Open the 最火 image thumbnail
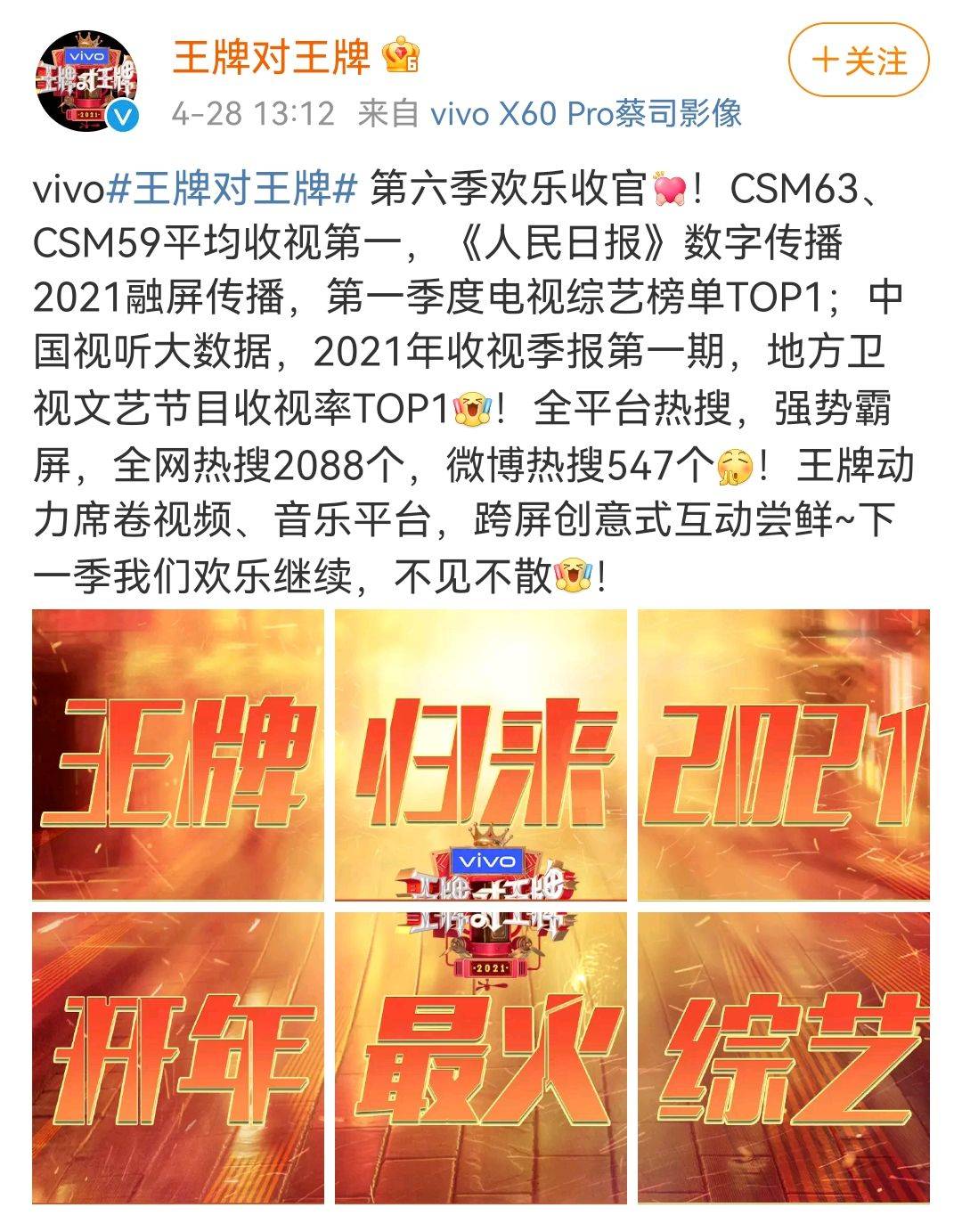The image size is (962, 1232). (481, 1056)
